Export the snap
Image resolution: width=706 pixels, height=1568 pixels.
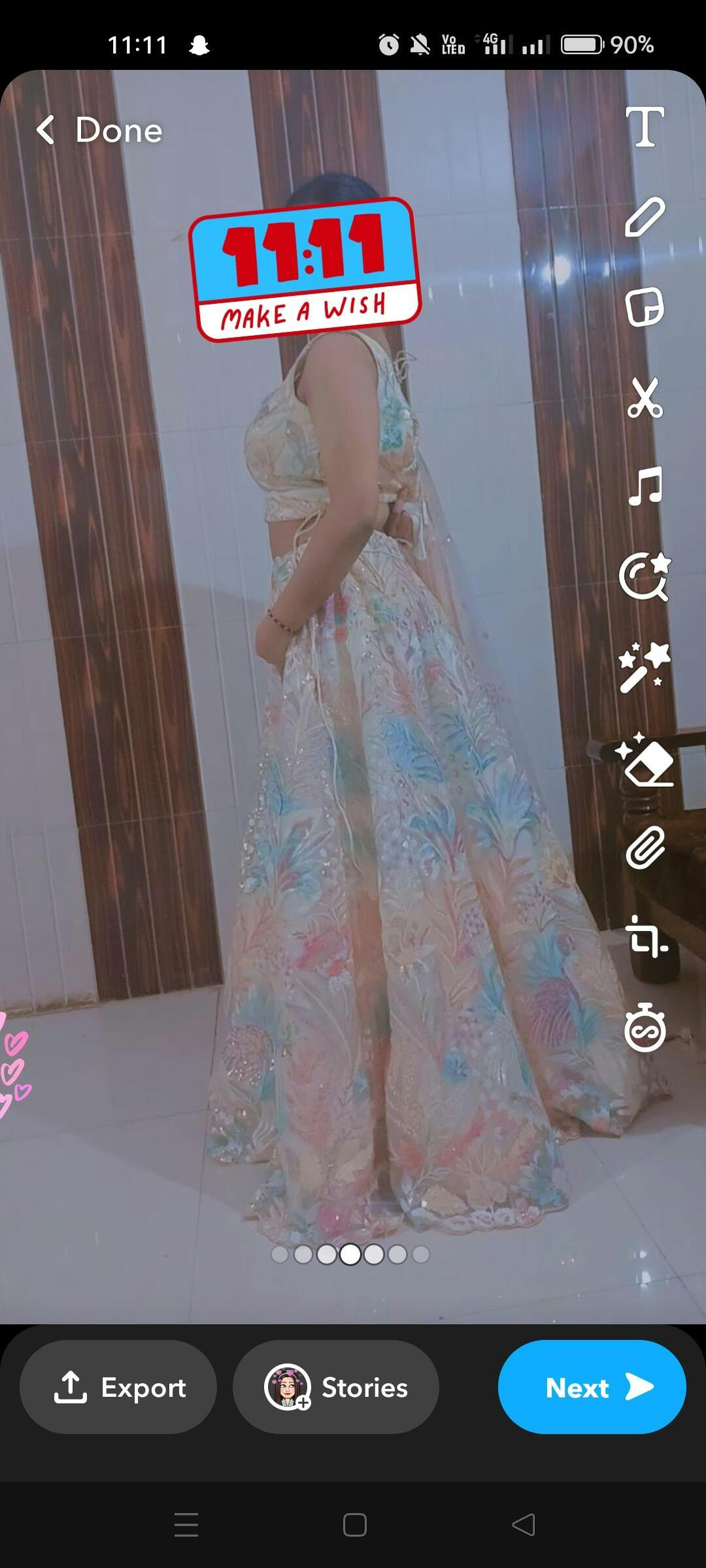pyautogui.click(x=118, y=1387)
